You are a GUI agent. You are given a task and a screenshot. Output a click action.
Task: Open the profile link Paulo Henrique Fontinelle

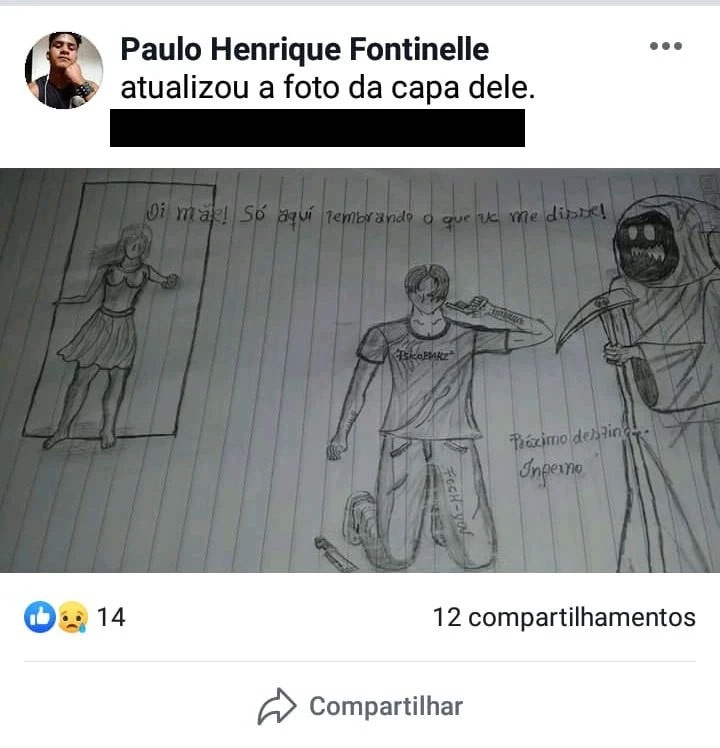[x=304, y=48]
